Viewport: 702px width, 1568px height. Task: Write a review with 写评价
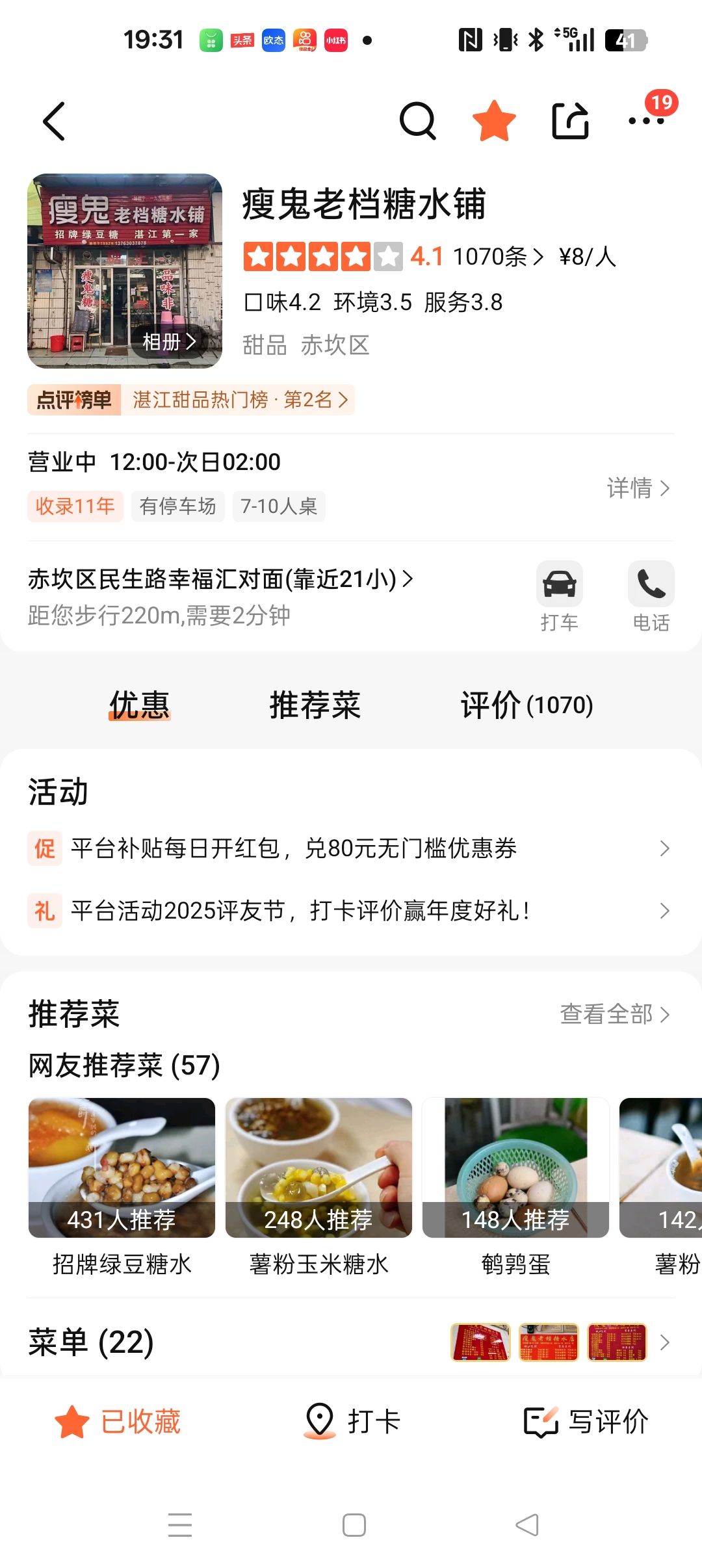586,1422
